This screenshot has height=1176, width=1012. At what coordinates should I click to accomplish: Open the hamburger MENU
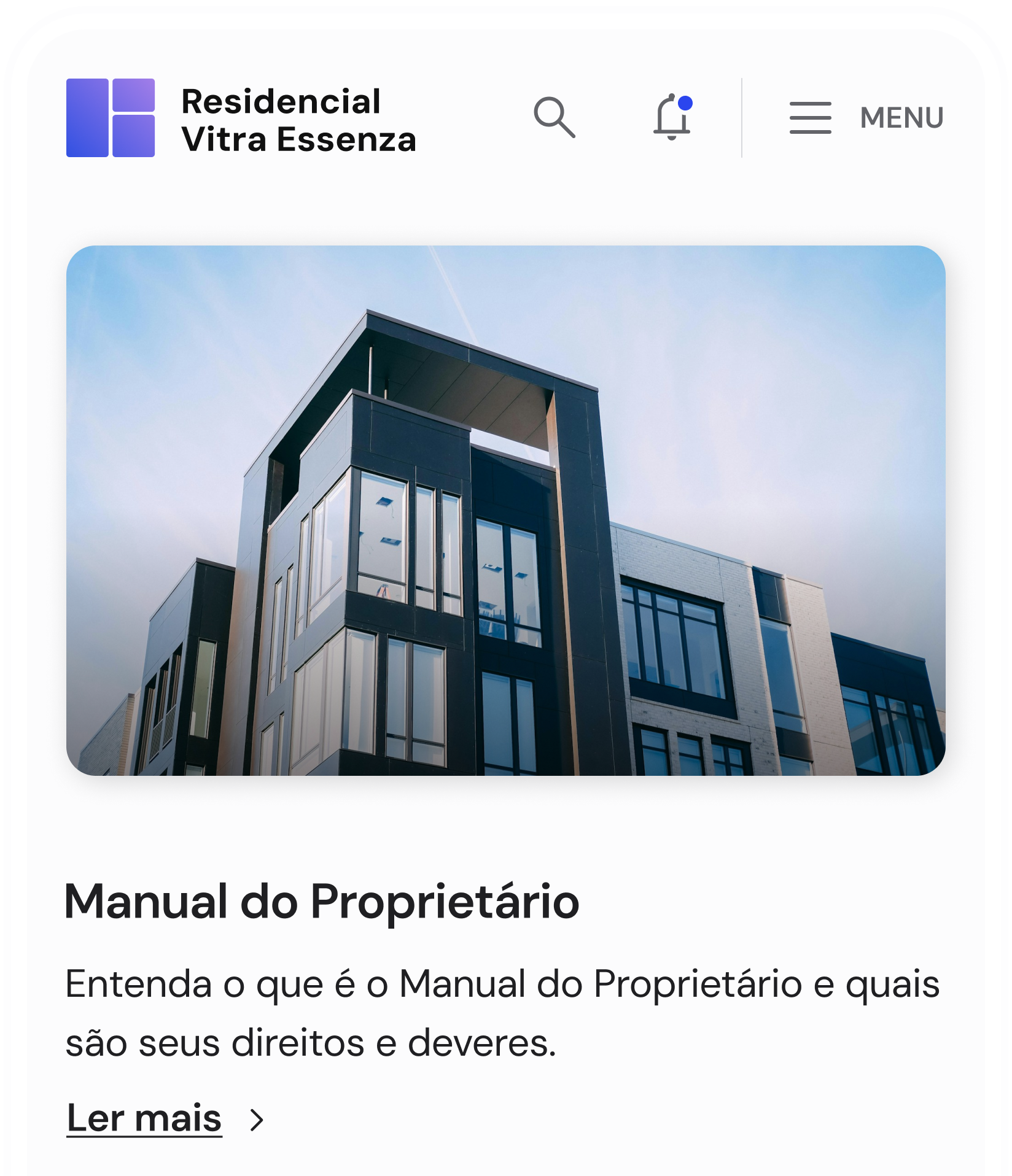[866, 117]
